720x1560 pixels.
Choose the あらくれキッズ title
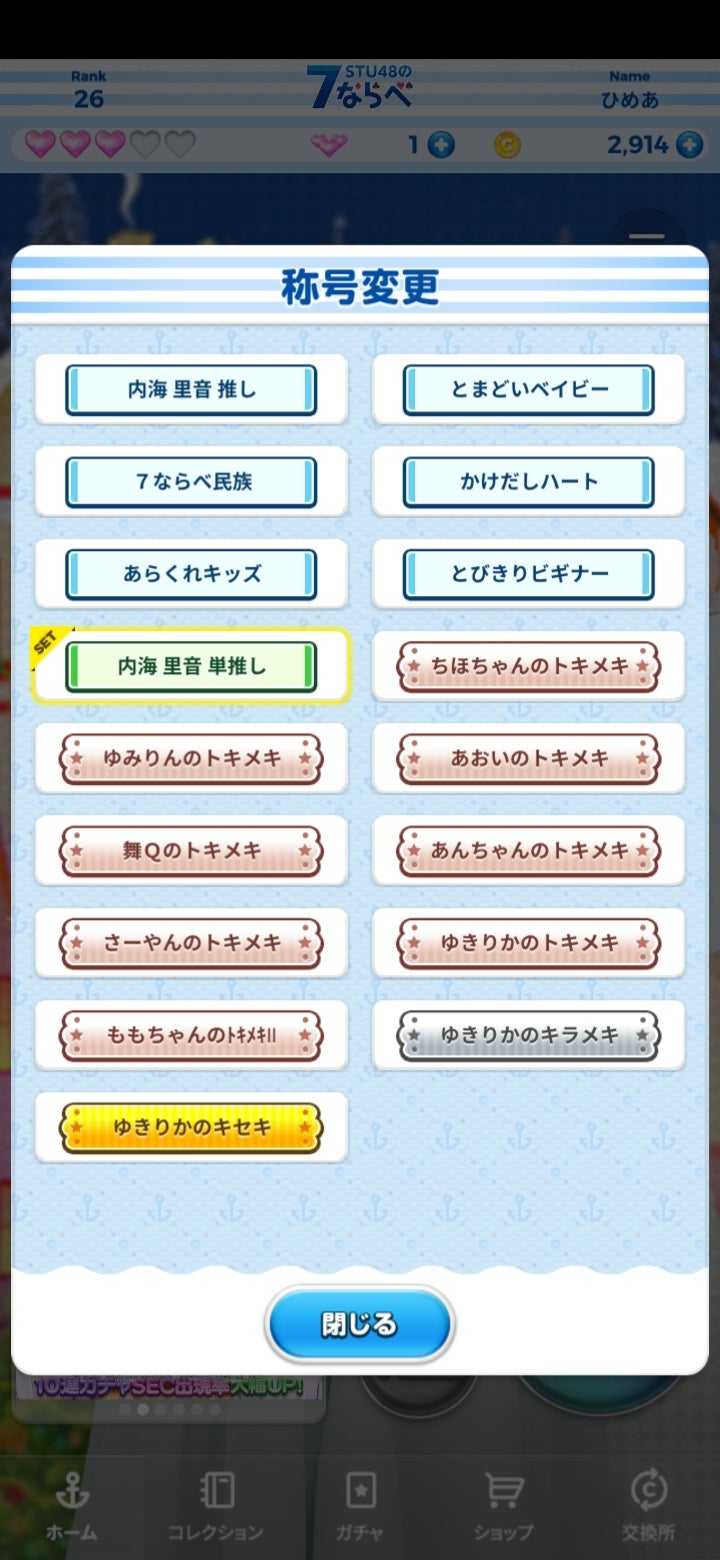(x=192, y=573)
